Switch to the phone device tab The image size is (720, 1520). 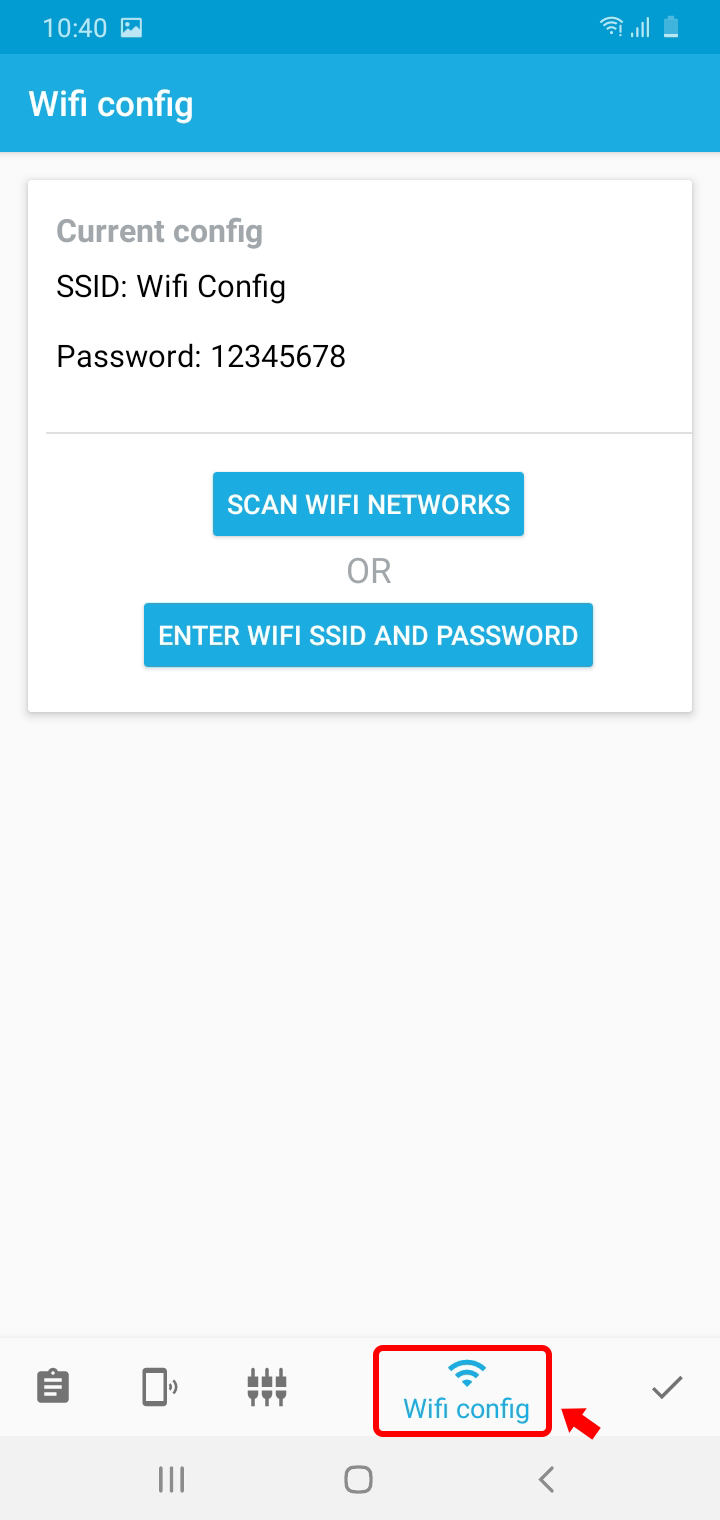pyautogui.click(x=159, y=1387)
